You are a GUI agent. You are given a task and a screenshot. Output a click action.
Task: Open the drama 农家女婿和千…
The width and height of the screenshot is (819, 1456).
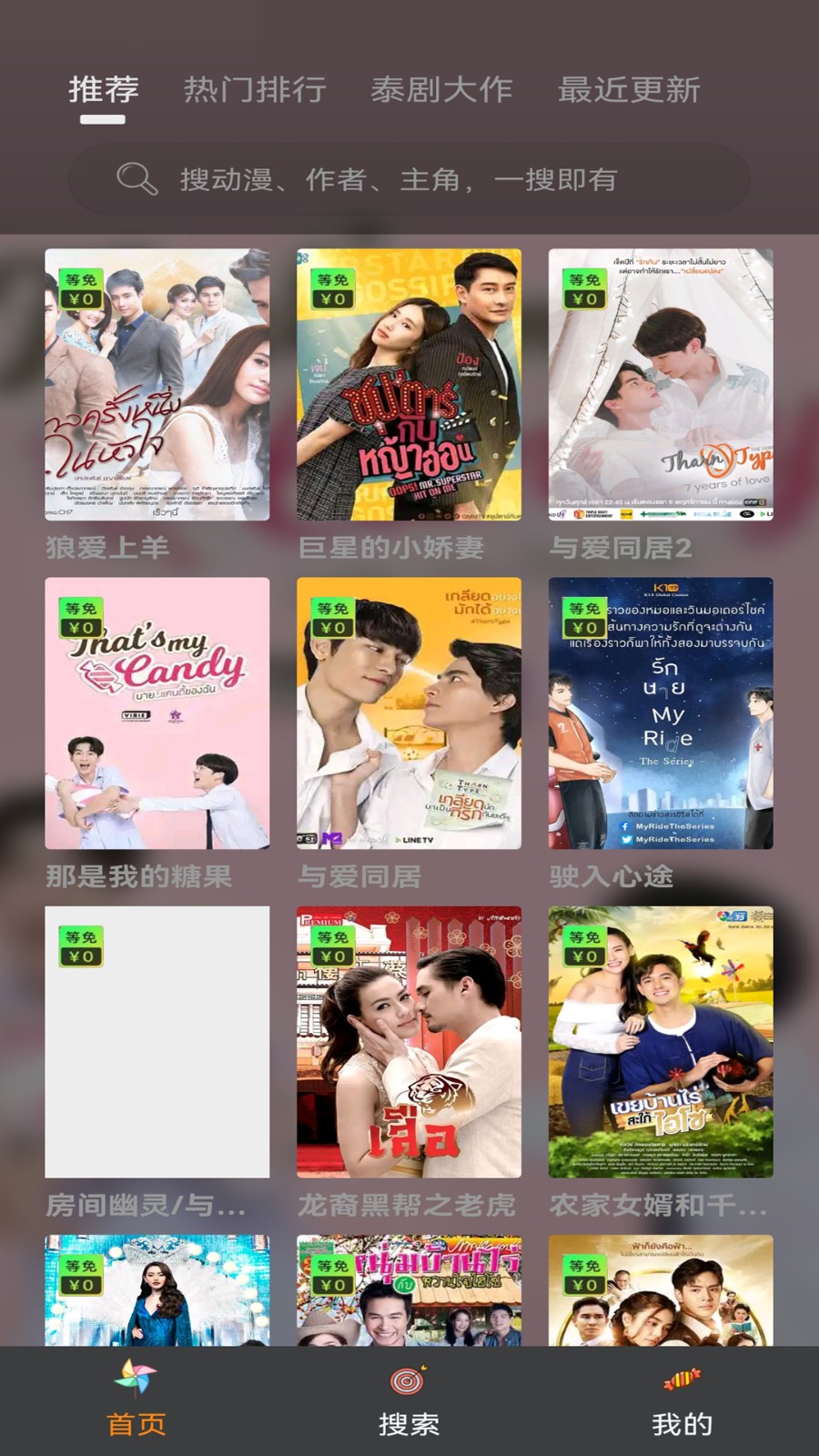tap(661, 1041)
